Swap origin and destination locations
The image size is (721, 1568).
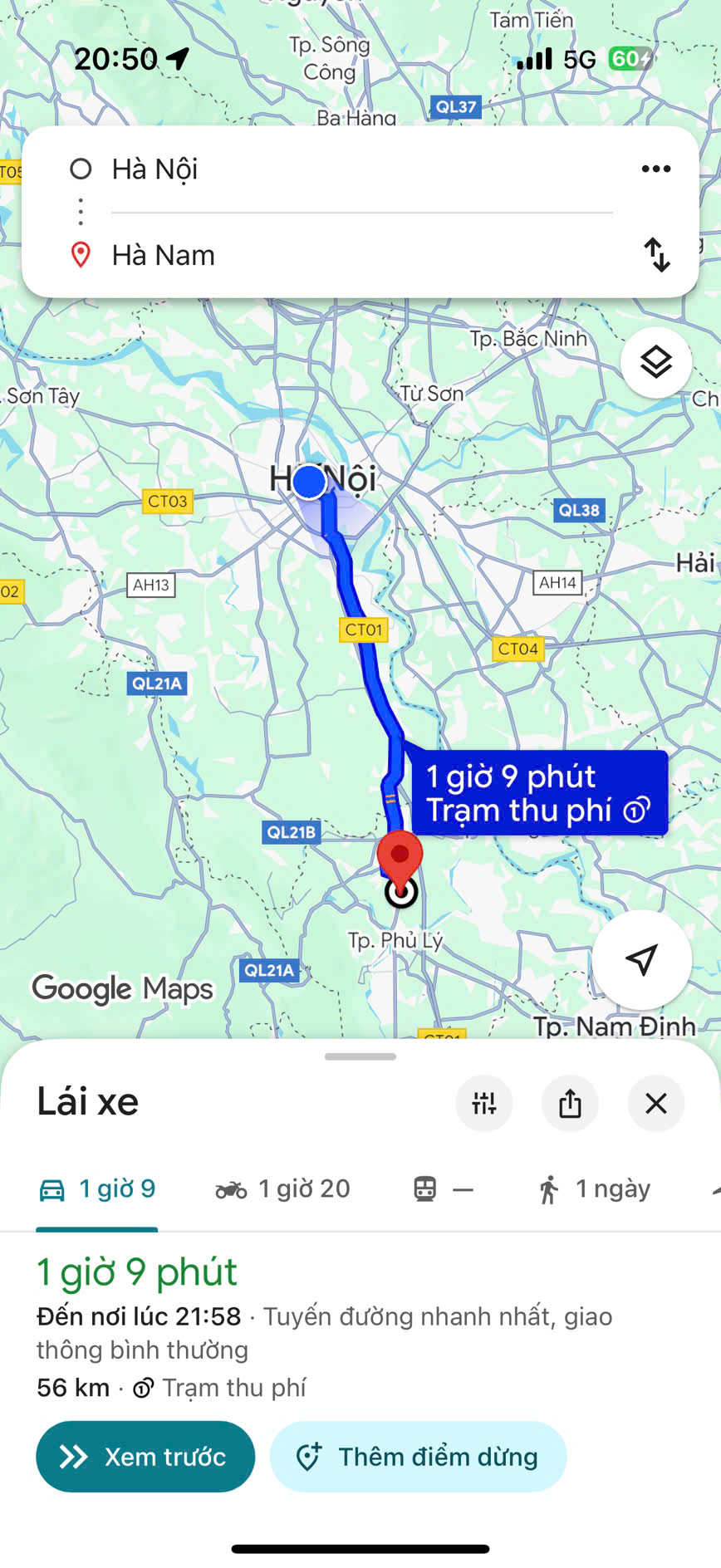657,257
